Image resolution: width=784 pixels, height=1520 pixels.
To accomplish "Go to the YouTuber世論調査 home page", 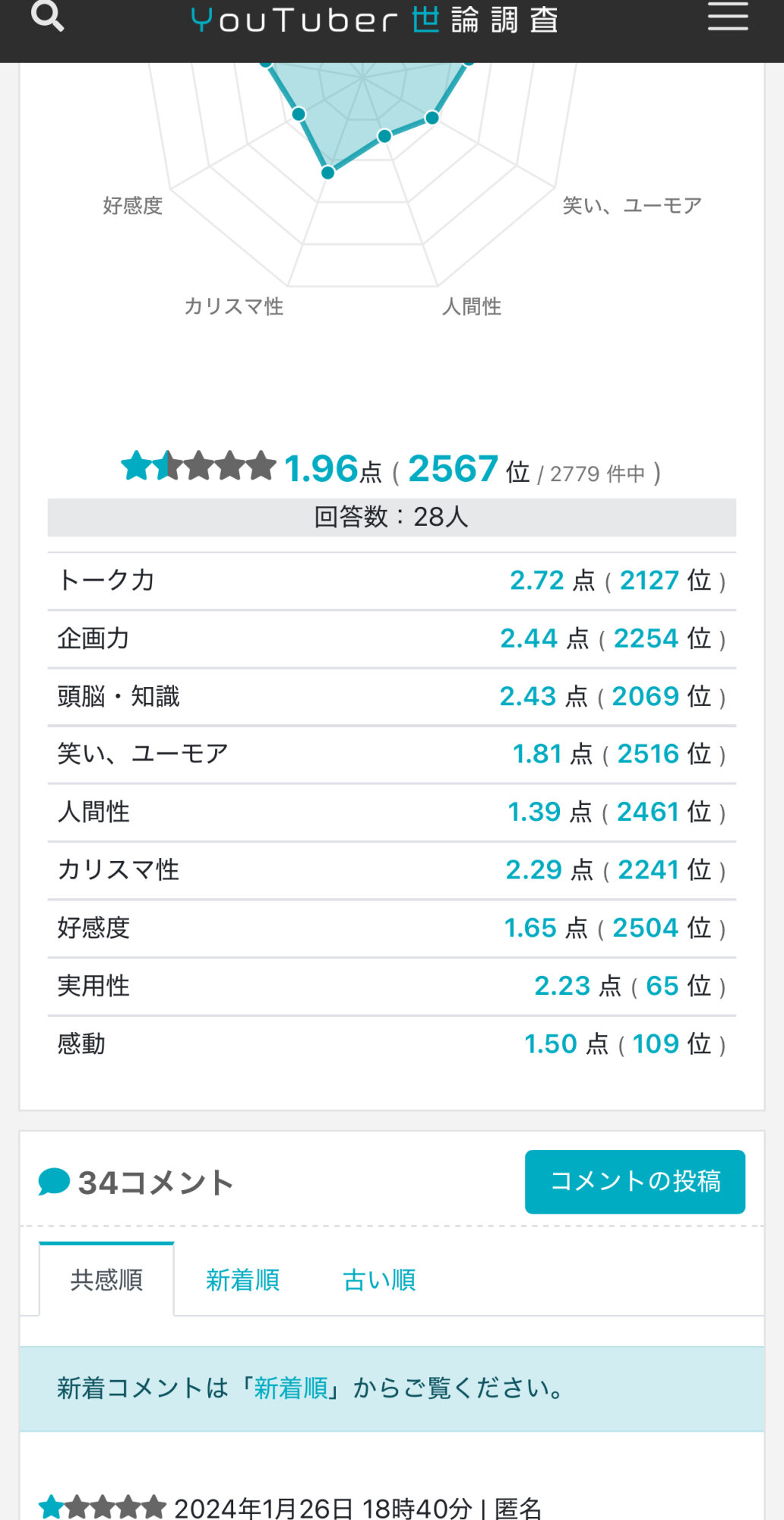I will pos(375,20).
